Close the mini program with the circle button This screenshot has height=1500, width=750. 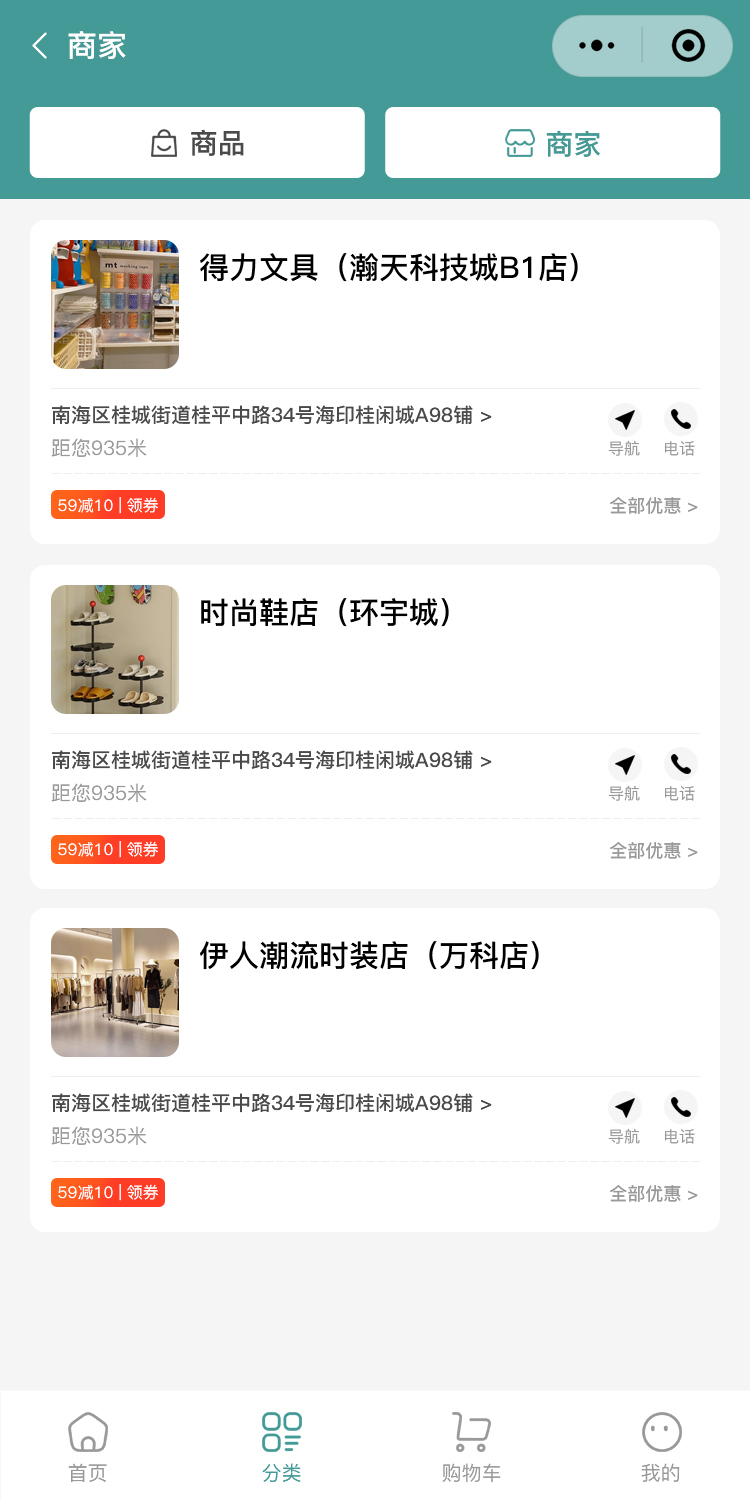688,46
